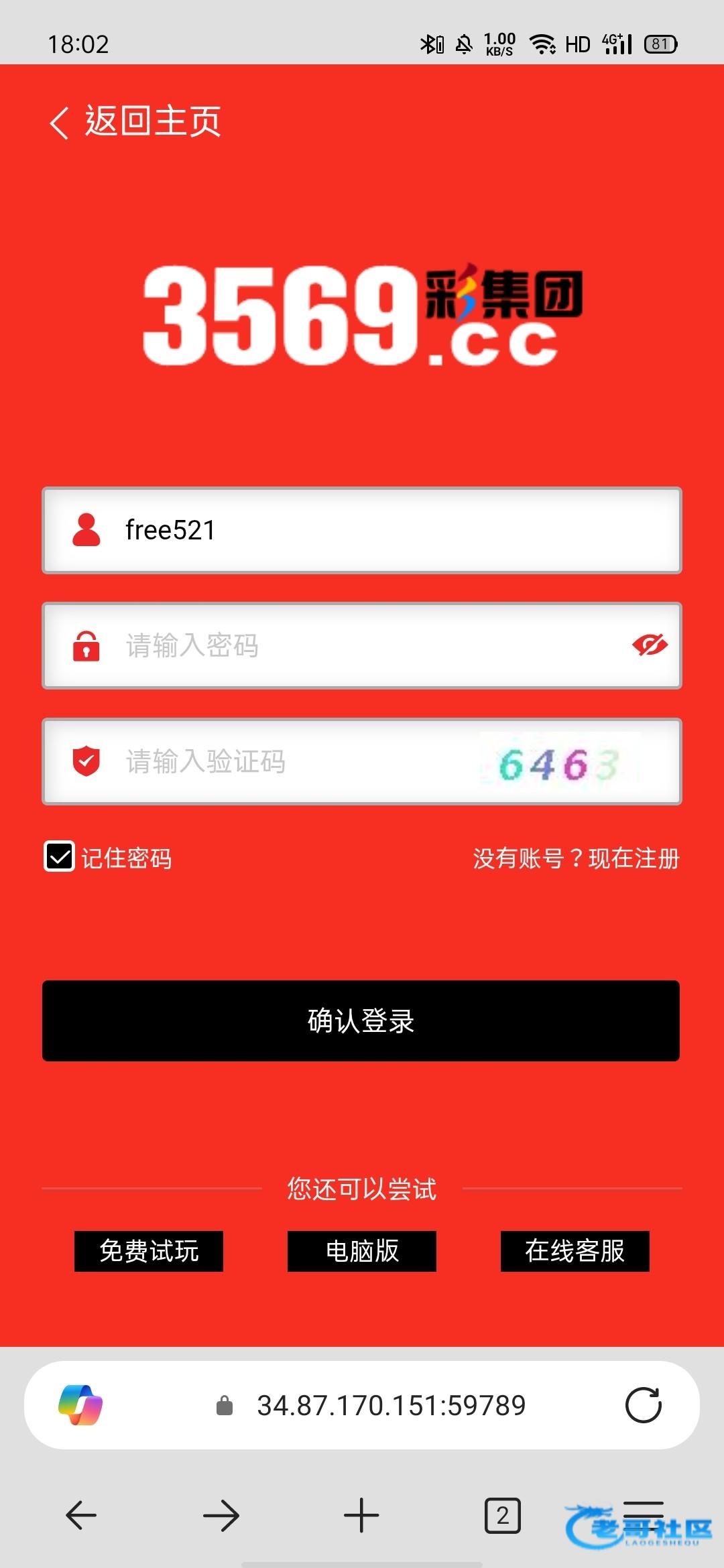724x1568 pixels.
Task: Tap the 确认登录 login button
Action: (x=361, y=1021)
